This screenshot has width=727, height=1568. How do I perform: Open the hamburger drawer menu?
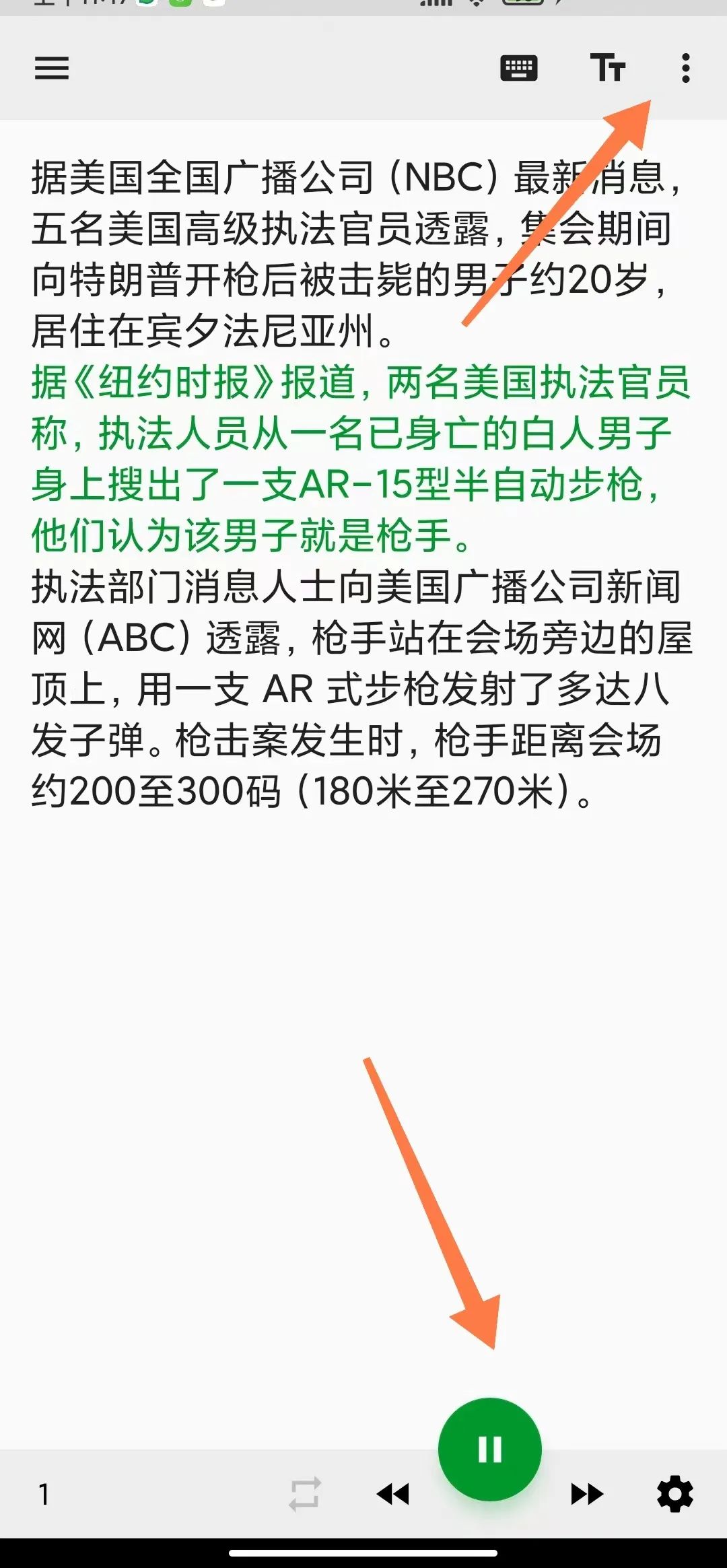(52, 68)
